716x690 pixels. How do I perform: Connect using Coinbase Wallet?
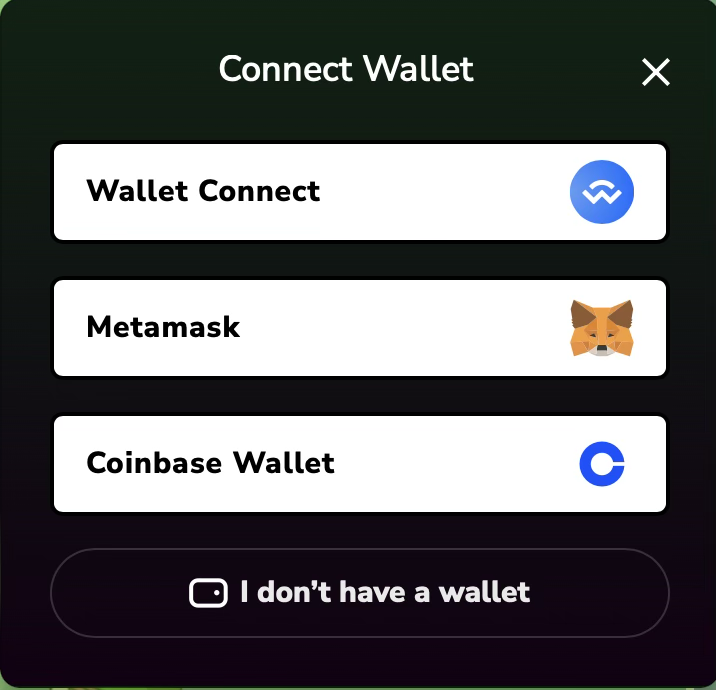tap(359, 463)
